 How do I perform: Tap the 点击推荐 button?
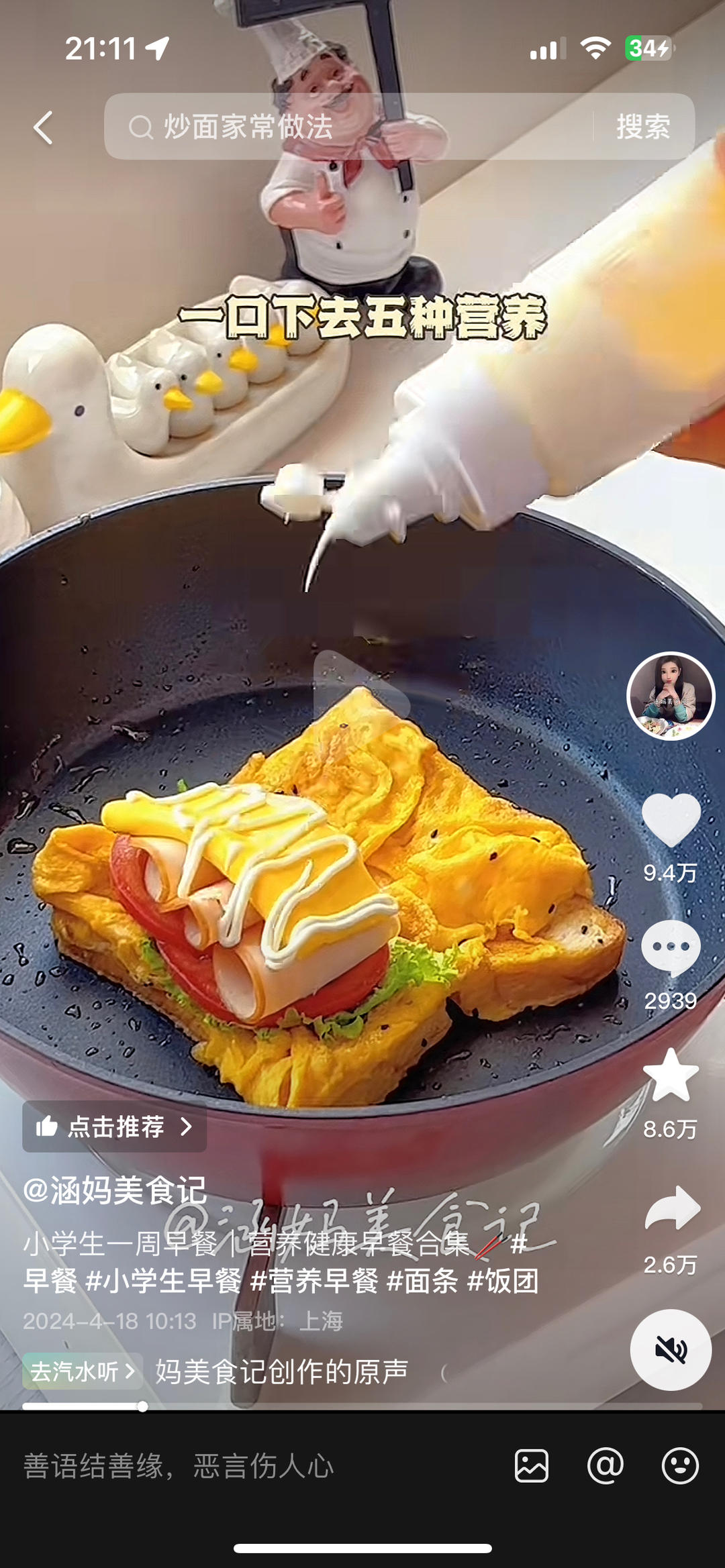point(115,1127)
